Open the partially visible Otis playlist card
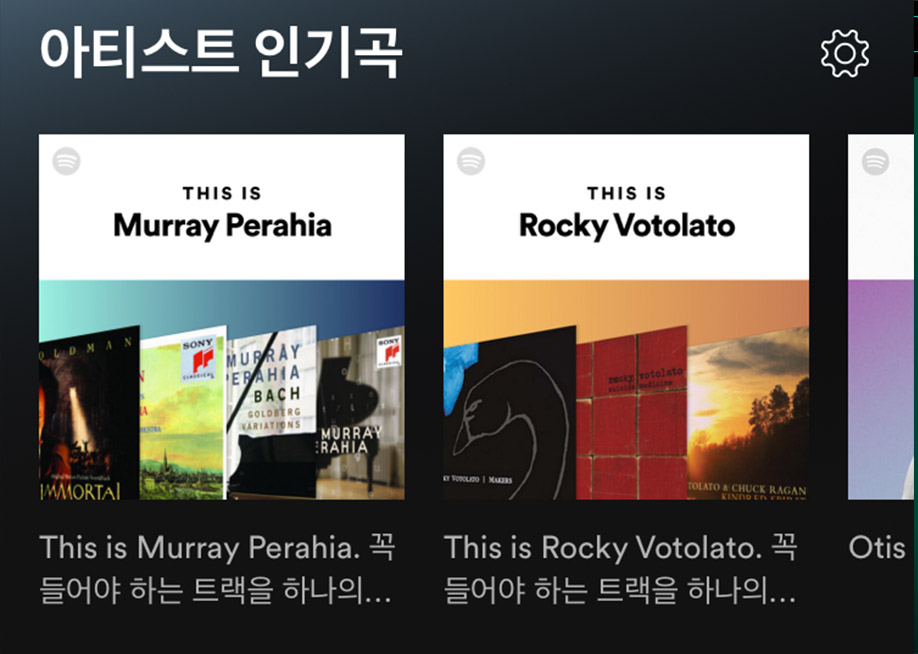The height and width of the screenshot is (654, 918). point(881,317)
